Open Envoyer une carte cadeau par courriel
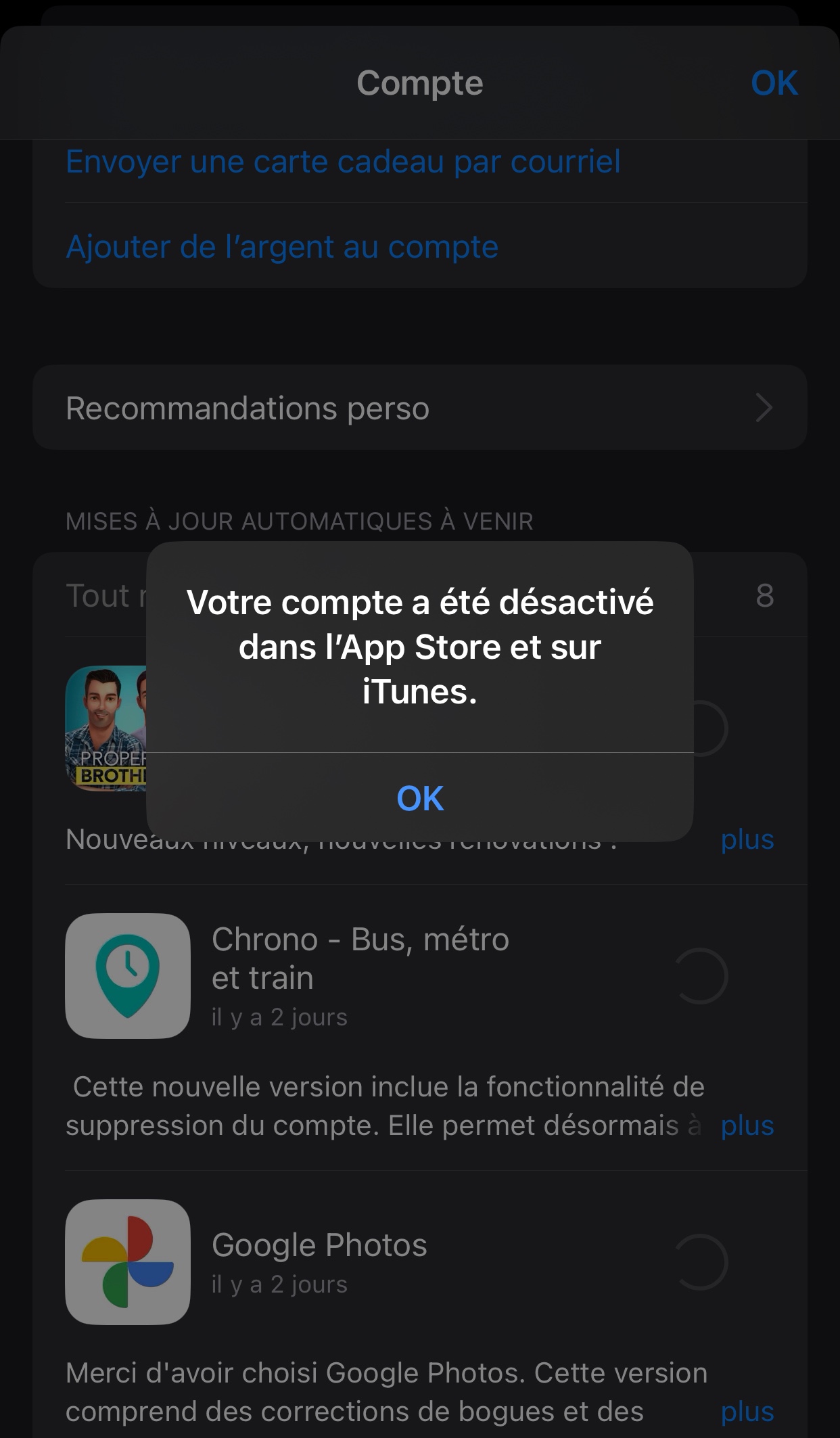Screen dimensions: 840x1438 pos(343,162)
